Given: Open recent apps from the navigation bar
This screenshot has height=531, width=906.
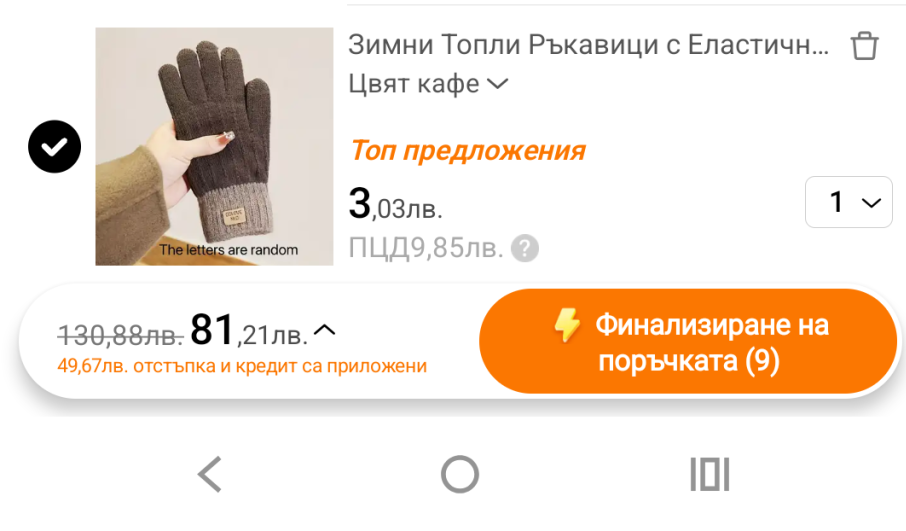Looking at the screenshot, I should point(710,474).
